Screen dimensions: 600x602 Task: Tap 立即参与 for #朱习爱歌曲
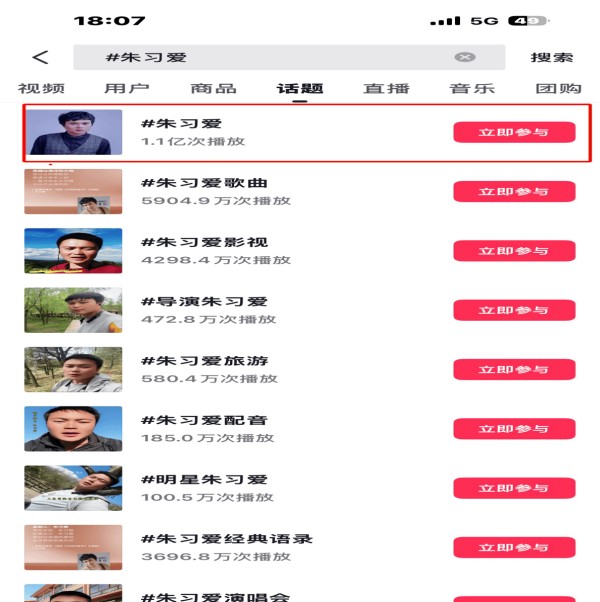click(x=514, y=192)
